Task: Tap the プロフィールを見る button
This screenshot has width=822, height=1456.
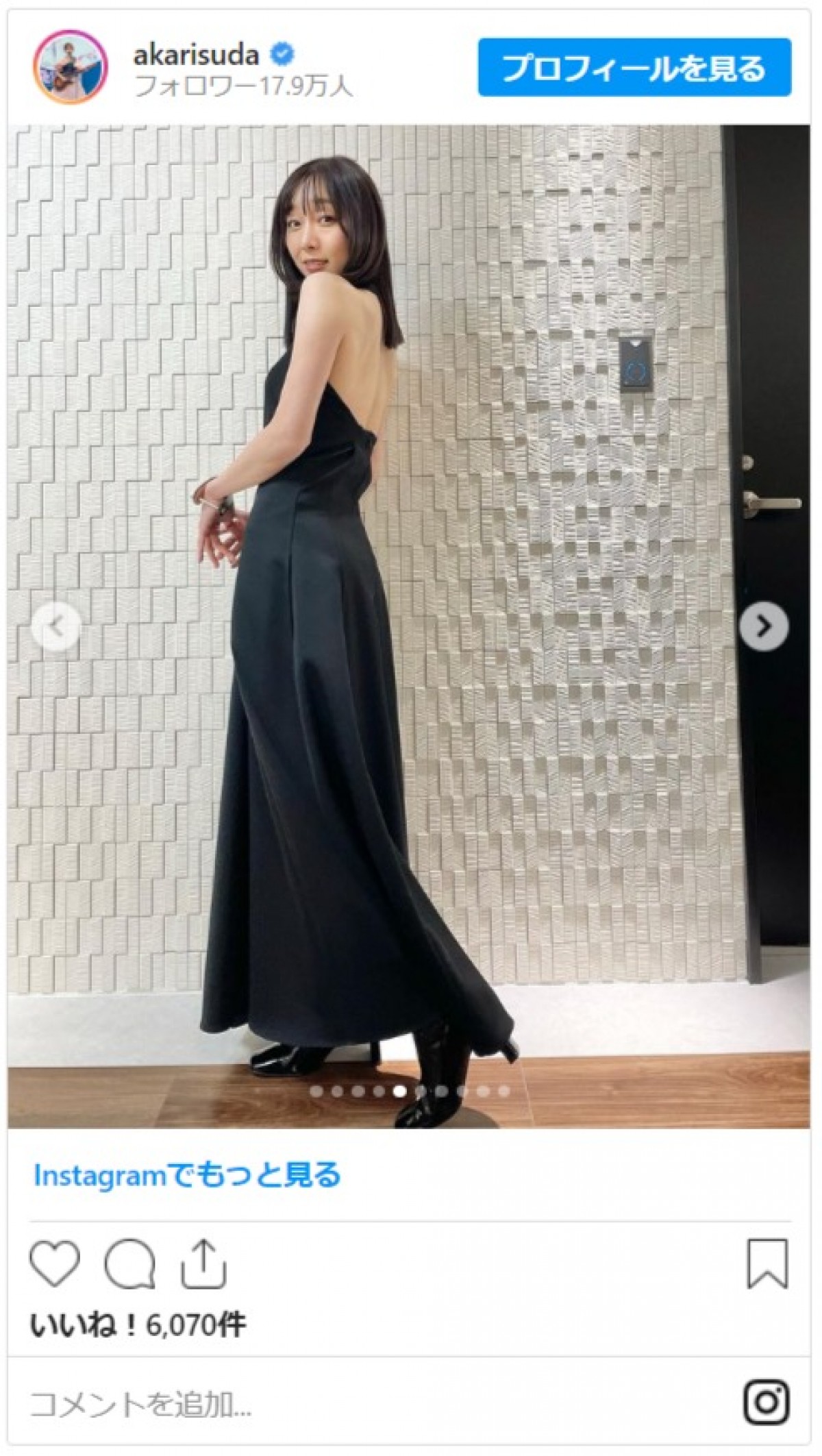Action: tap(634, 68)
